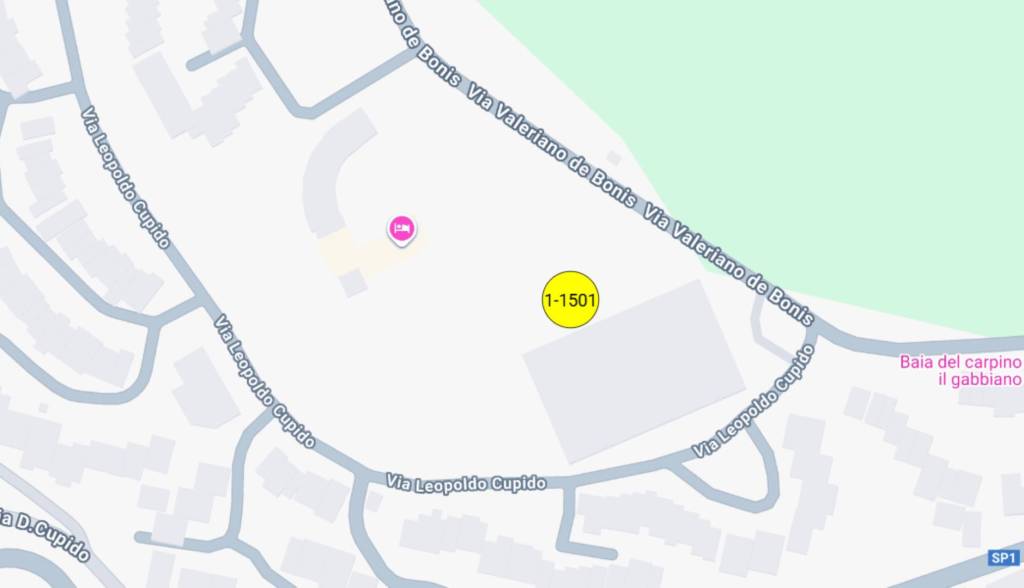Open the pink hotel pin
Image resolution: width=1024 pixels, height=588 pixels.
(402, 229)
